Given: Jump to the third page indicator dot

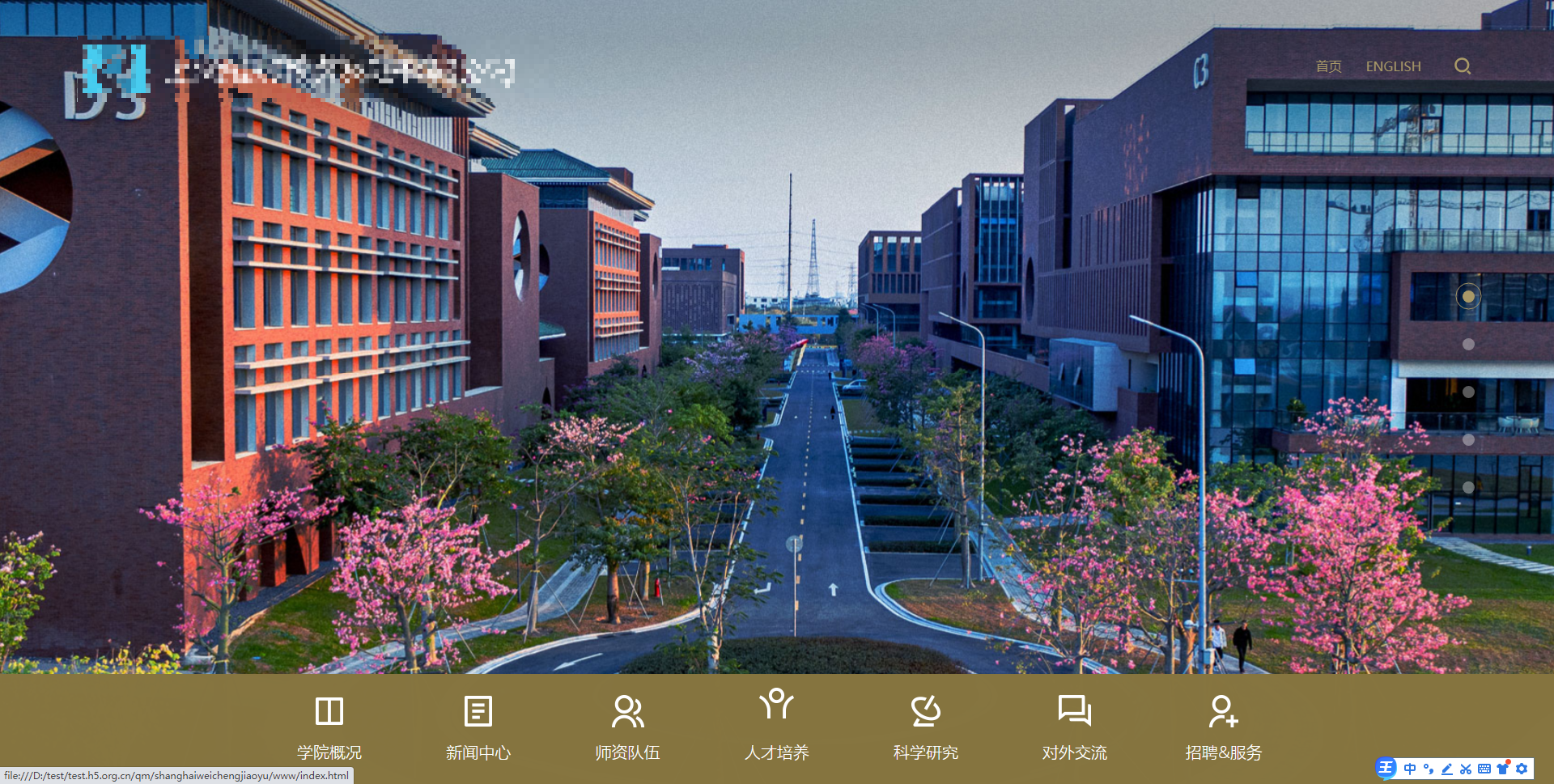Looking at the screenshot, I should (1468, 392).
